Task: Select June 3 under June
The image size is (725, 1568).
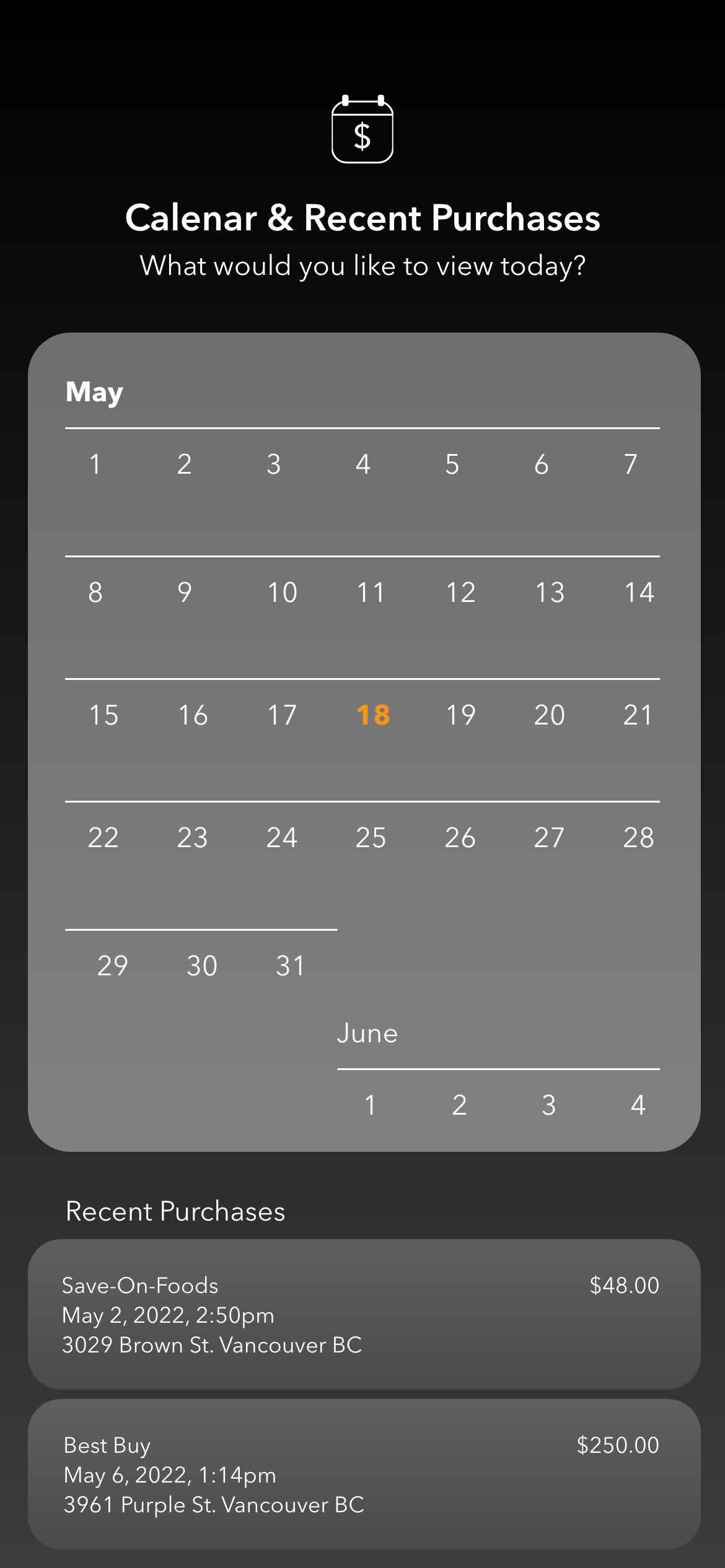Action: point(548,1105)
